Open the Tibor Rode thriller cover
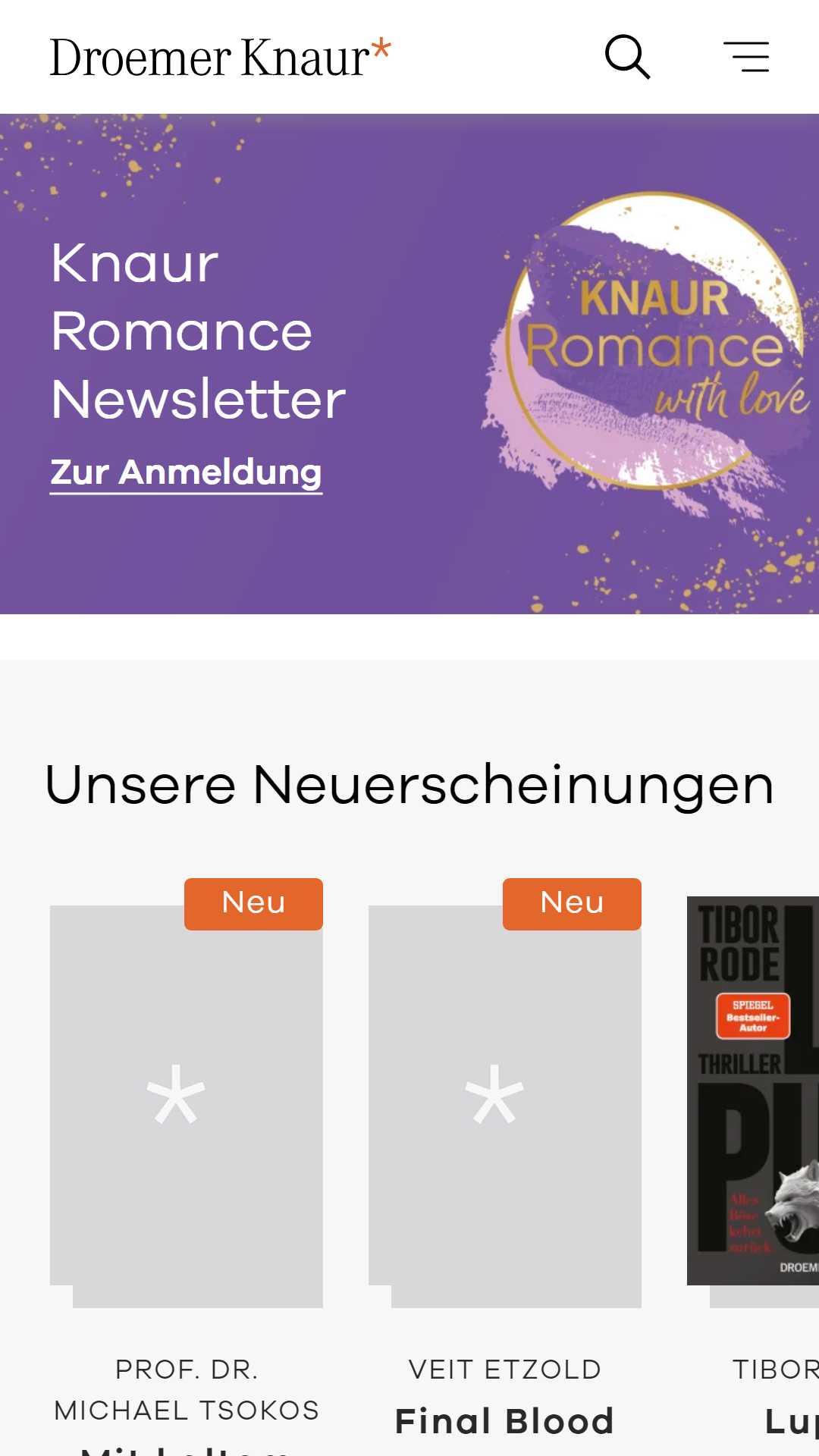The width and height of the screenshot is (819, 1456). 753,1091
